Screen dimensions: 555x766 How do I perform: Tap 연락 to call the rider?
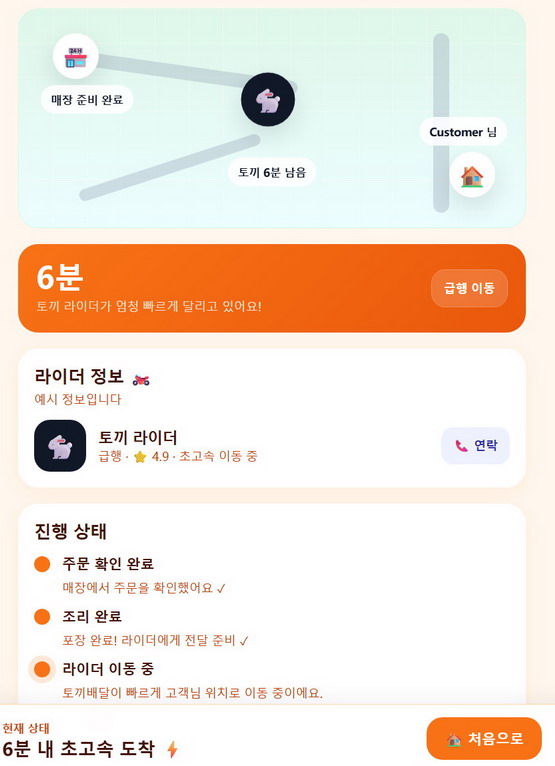pyautogui.click(x=475, y=446)
